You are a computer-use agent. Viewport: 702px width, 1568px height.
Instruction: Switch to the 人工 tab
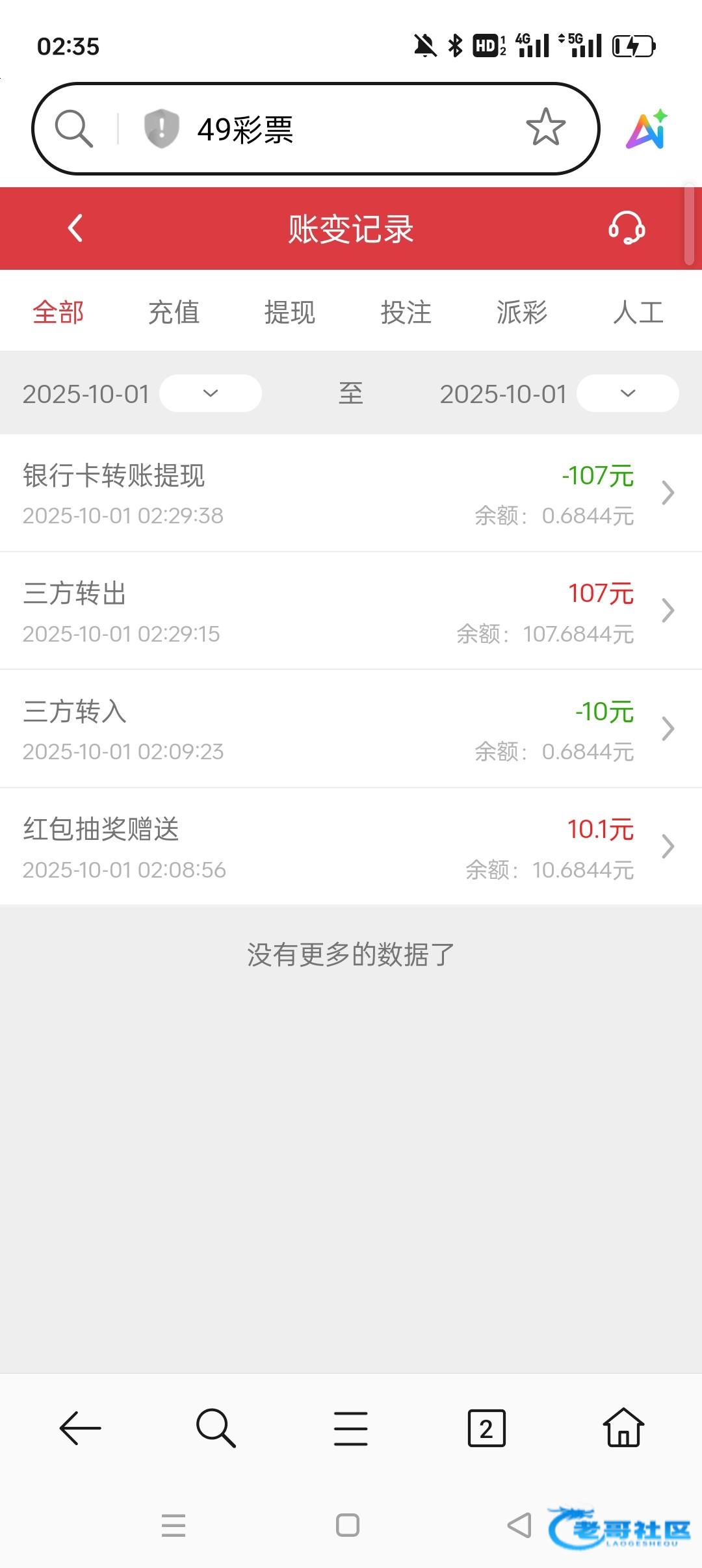coord(638,312)
